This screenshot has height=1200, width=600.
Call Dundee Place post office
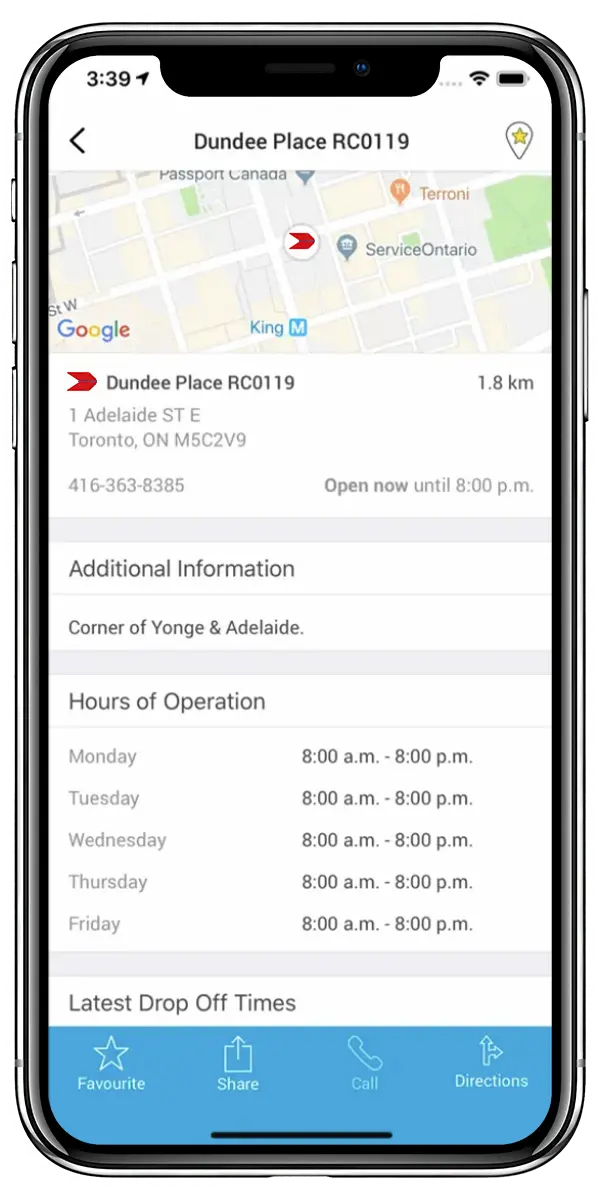[x=365, y=1064]
